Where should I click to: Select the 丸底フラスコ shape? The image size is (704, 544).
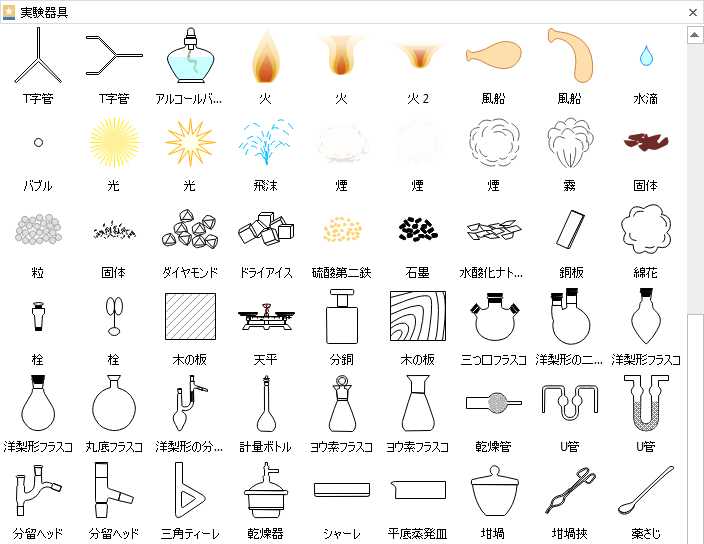coord(114,403)
